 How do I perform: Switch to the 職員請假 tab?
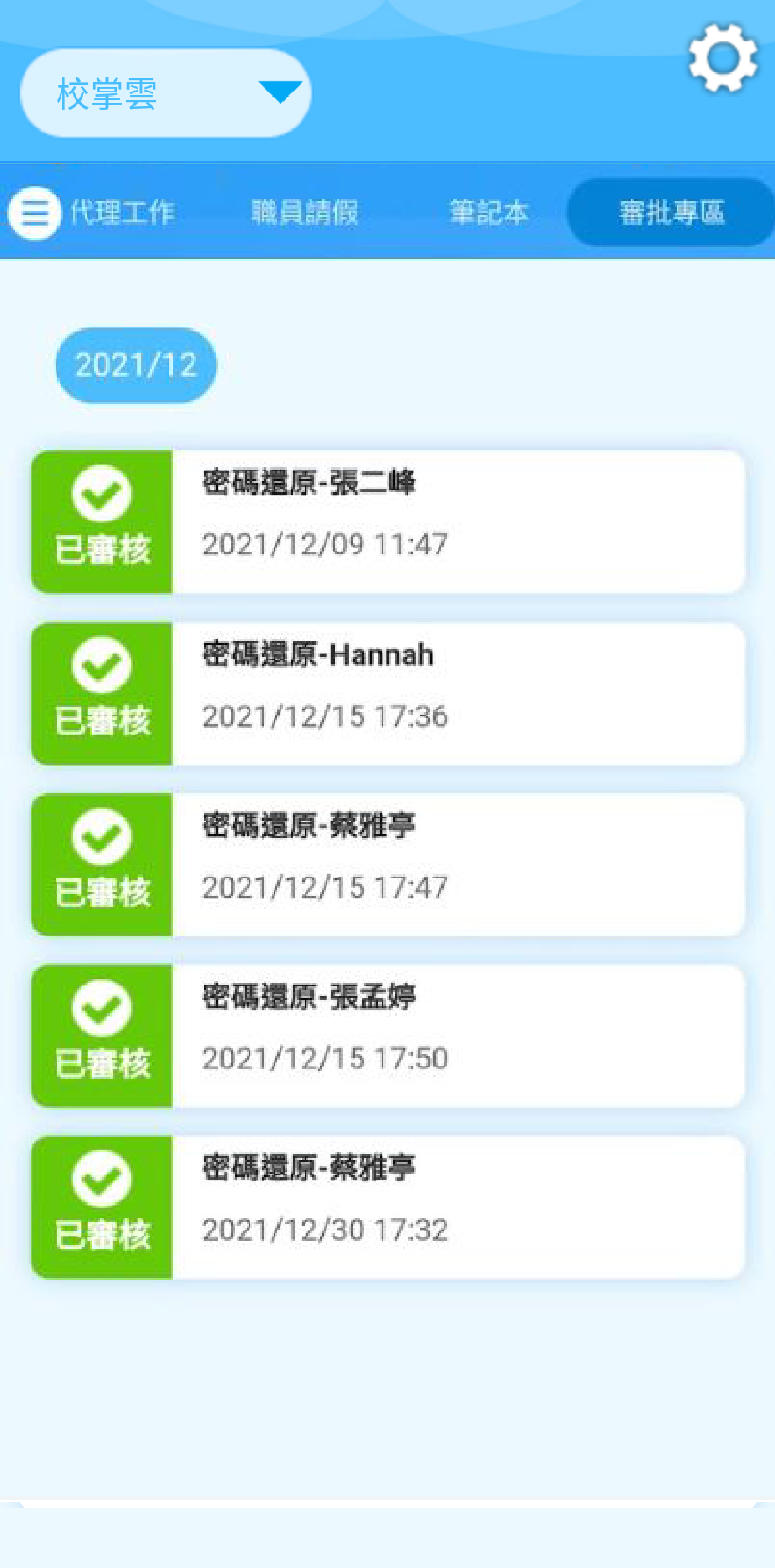click(305, 213)
